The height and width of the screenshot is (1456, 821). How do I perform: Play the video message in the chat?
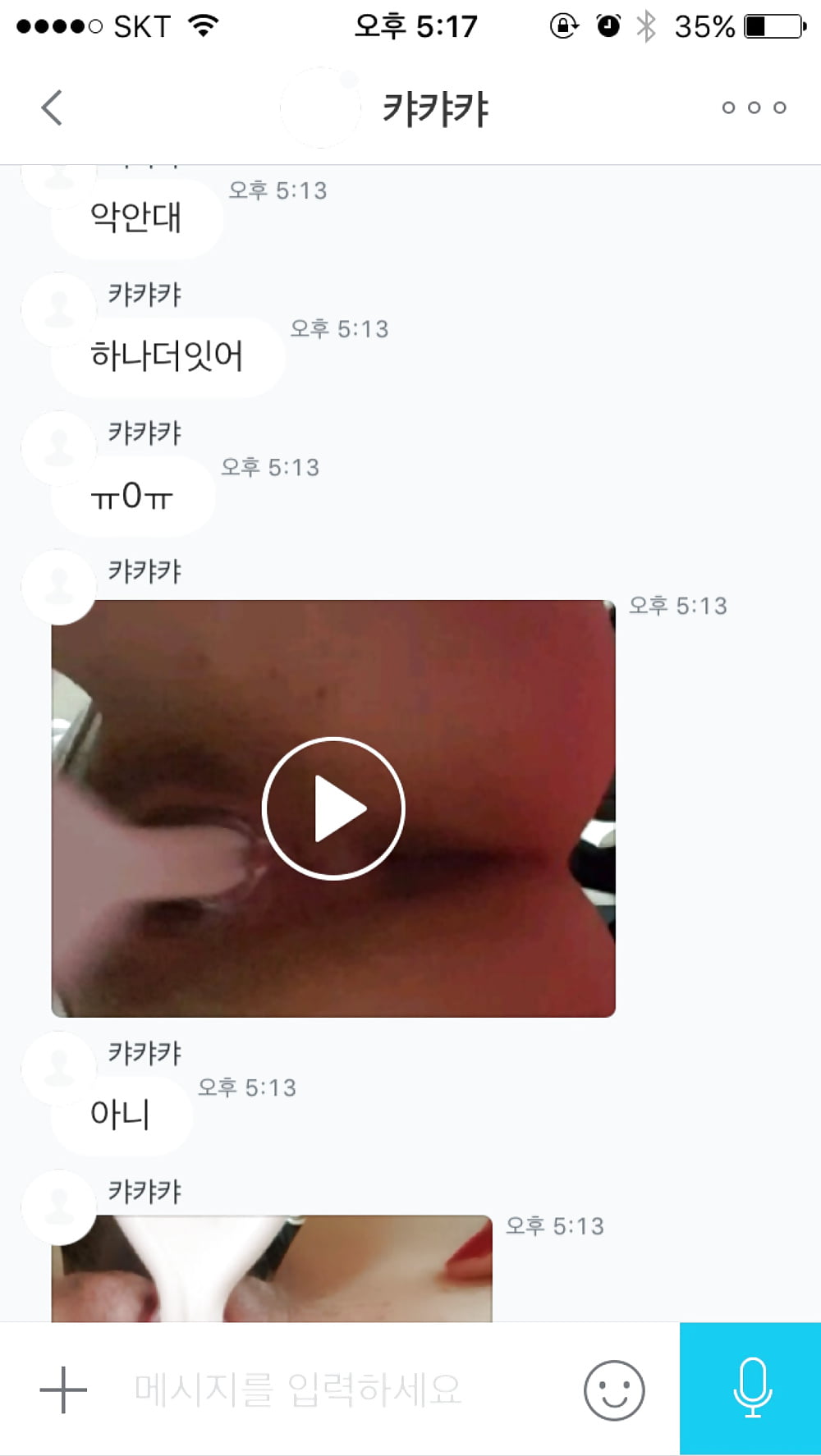(333, 808)
